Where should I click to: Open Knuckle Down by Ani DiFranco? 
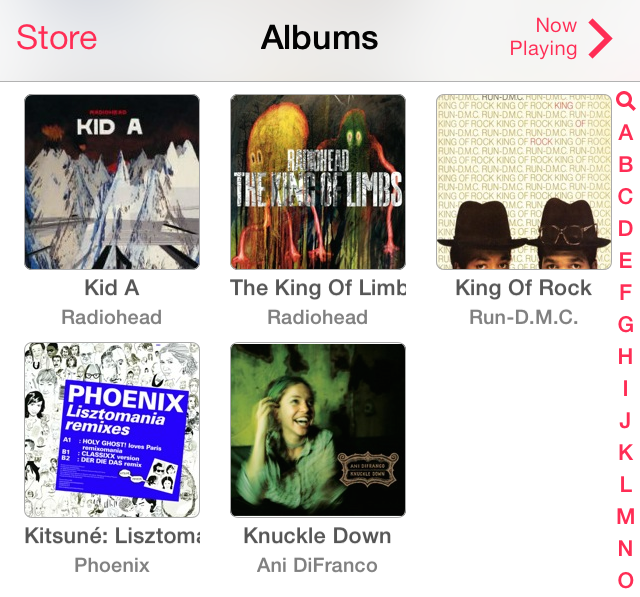(318, 431)
